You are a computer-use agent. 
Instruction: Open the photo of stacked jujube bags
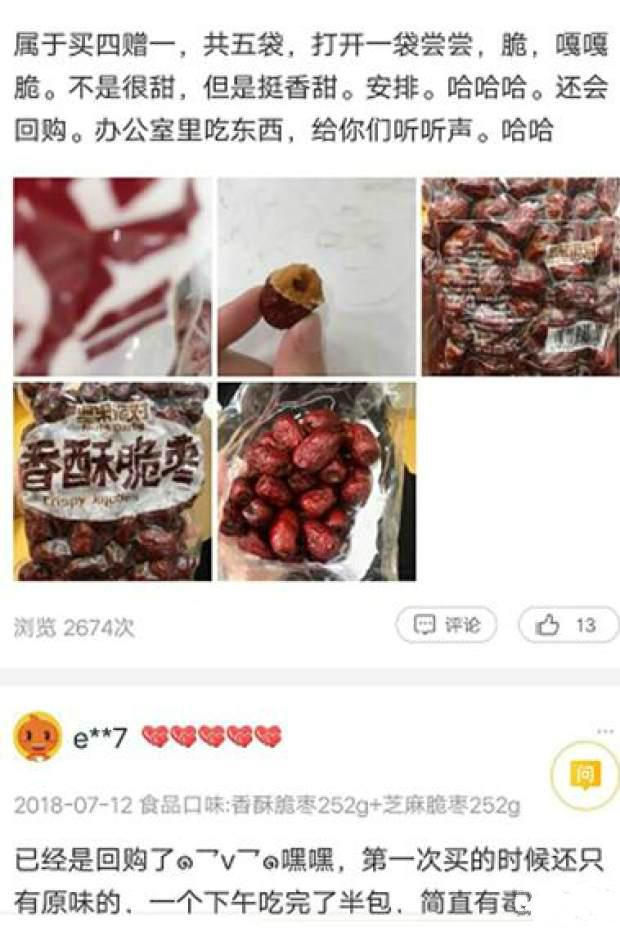pos(519,277)
